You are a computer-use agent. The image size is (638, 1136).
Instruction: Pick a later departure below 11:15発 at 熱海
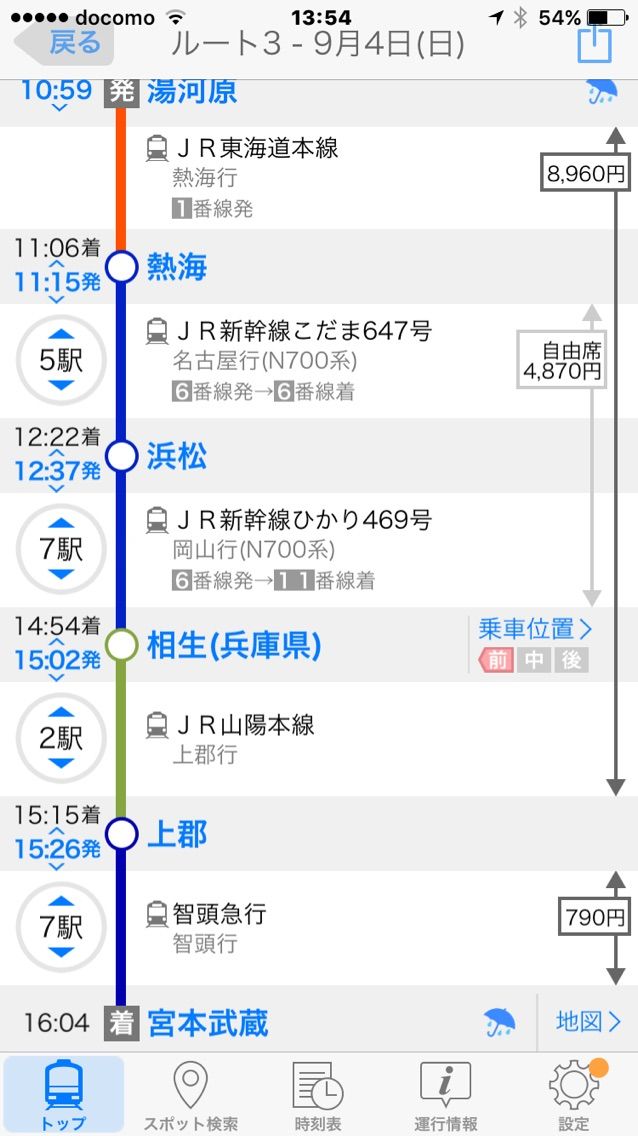[56, 300]
